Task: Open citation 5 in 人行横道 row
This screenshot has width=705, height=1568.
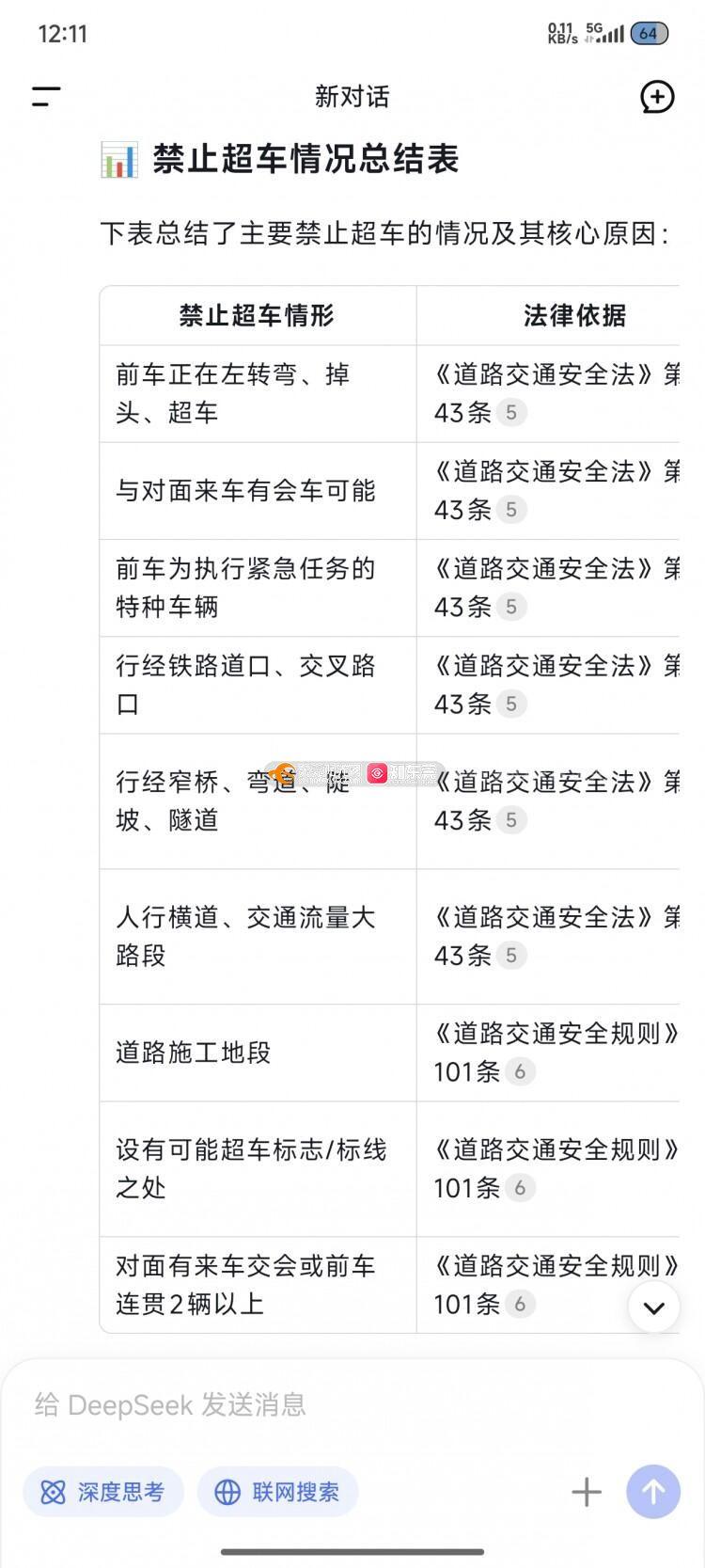Action: pos(511,955)
